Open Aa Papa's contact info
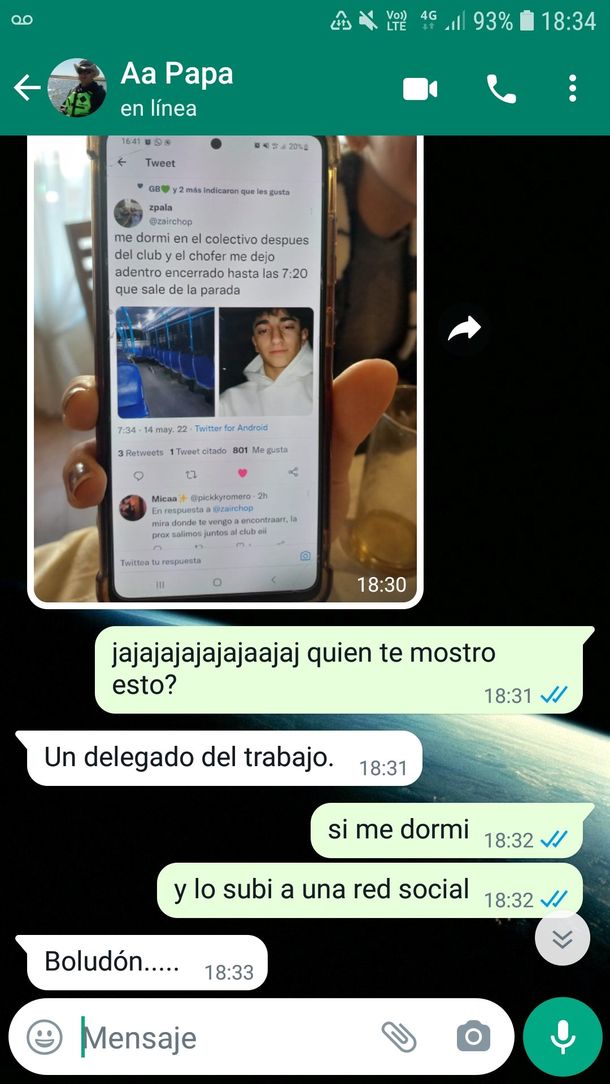Screen dimensions: 610x1084 [177, 88]
